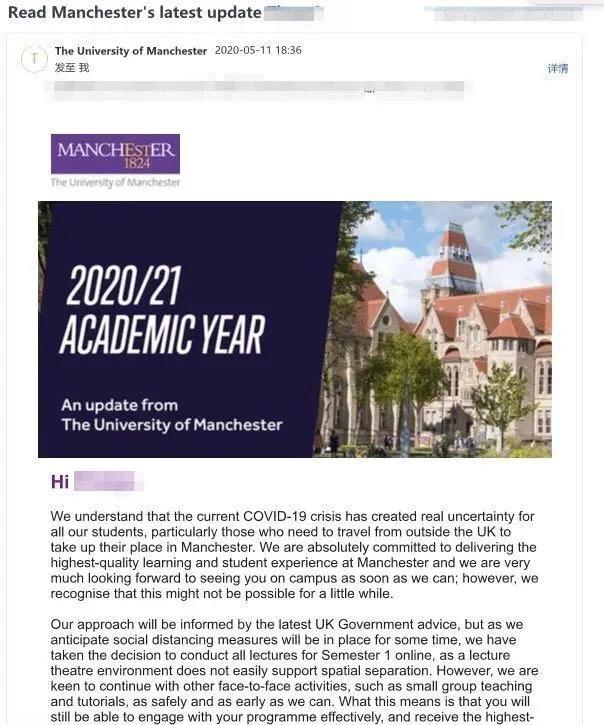The height and width of the screenshot is (725, 604).
Task: Open the 详情 details link
Action: [557, 69]
